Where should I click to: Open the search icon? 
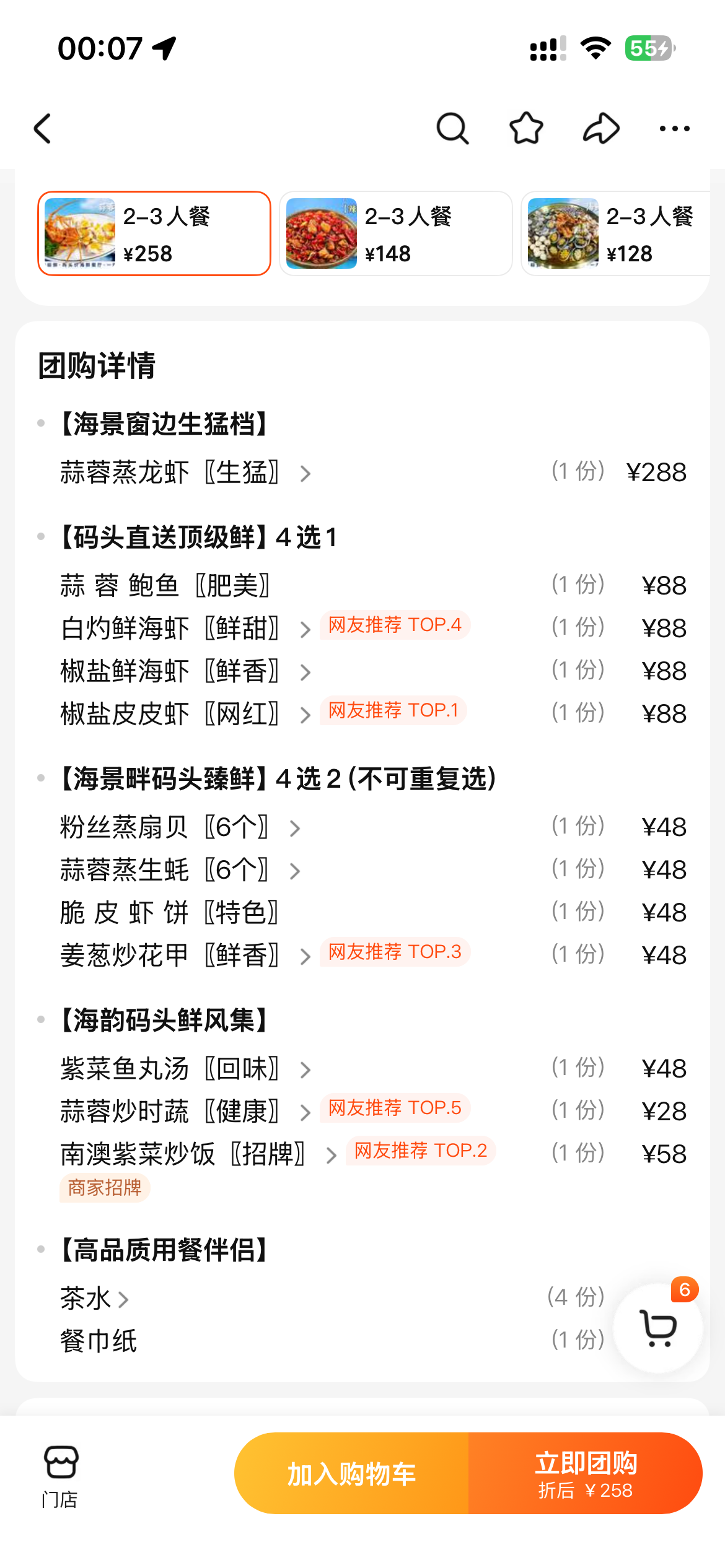coord(452,129)
